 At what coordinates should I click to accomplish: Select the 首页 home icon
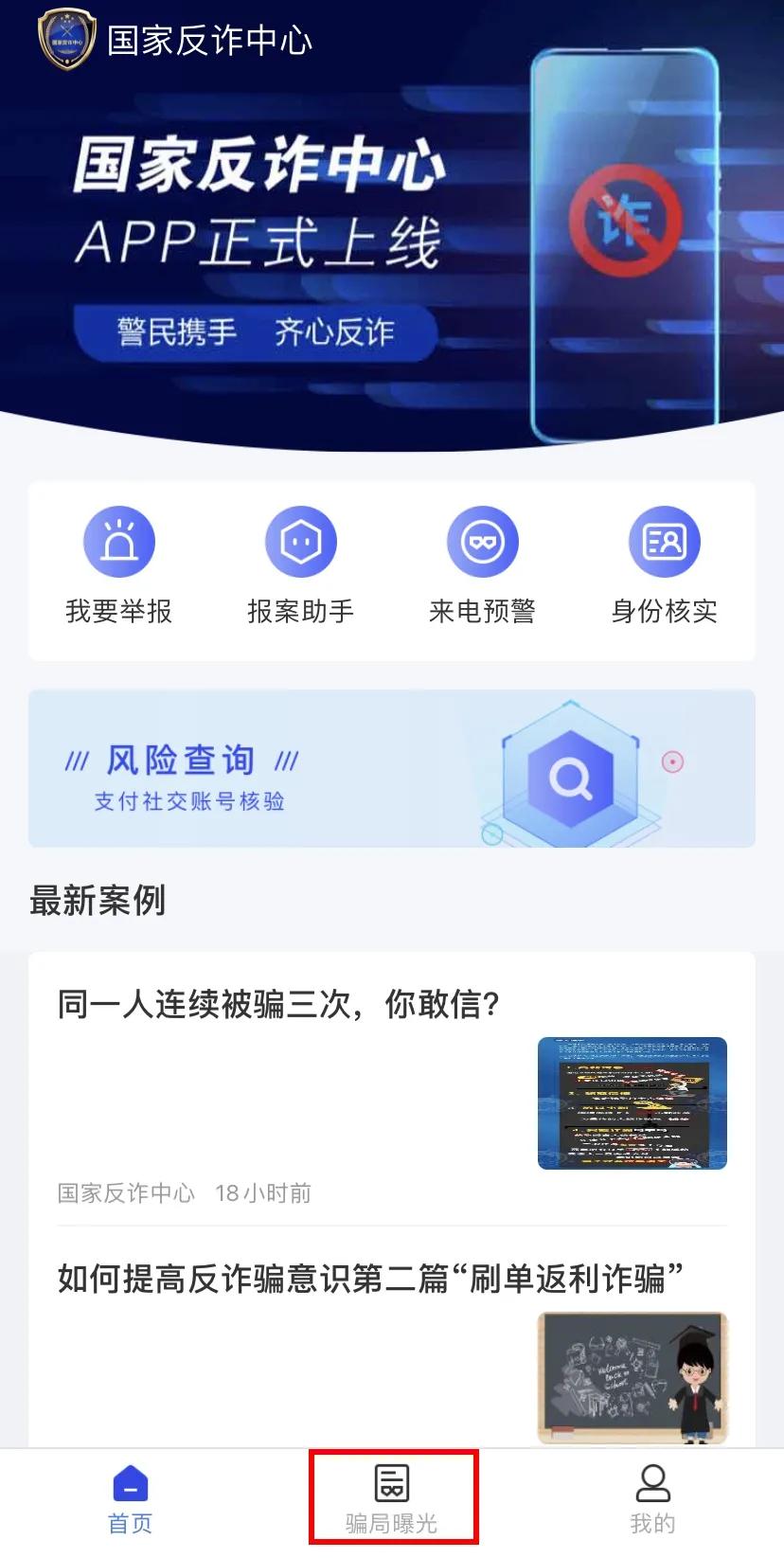point(130,1480)
